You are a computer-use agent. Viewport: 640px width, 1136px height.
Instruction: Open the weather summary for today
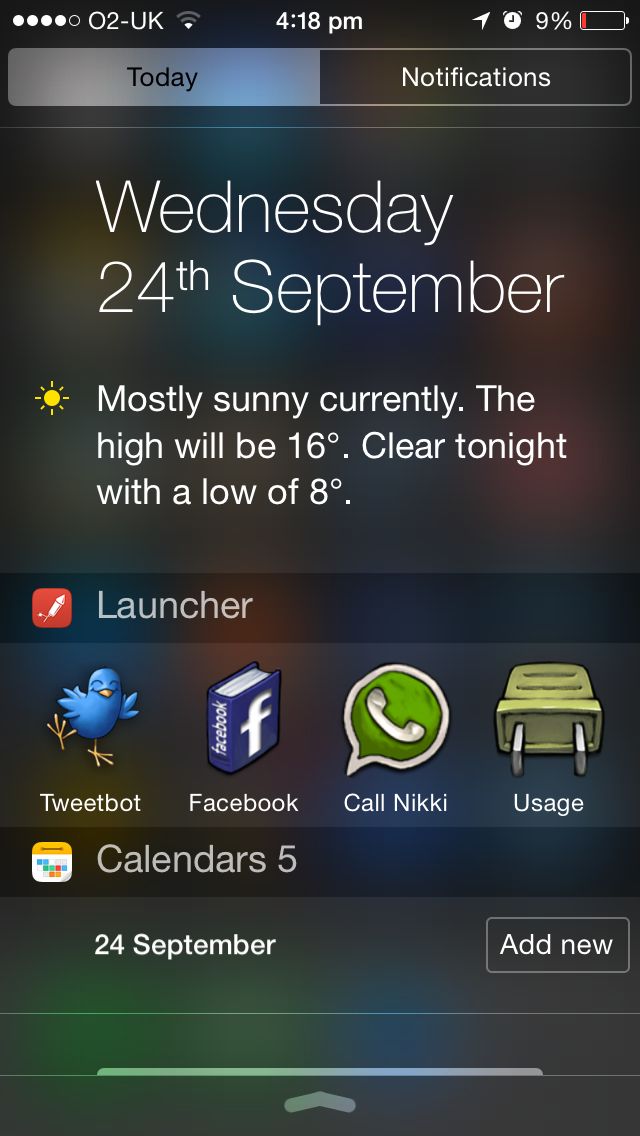[330, 445]
